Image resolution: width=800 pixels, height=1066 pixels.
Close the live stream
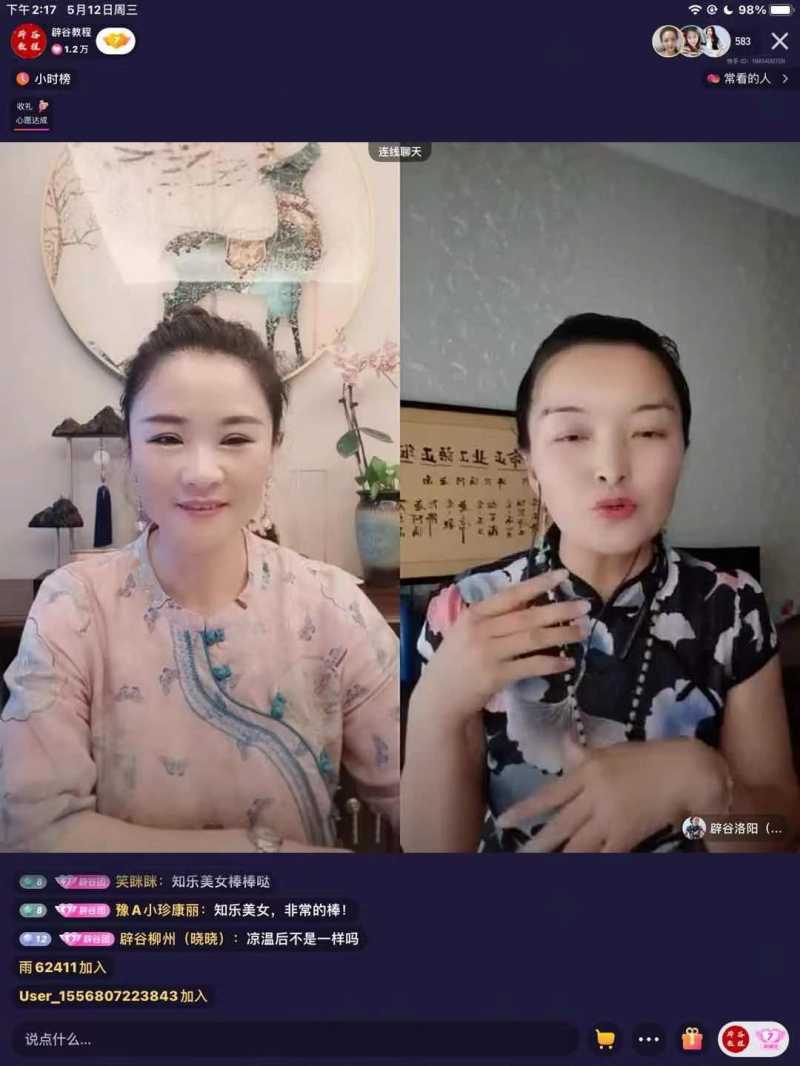click(x=779, y=41)
